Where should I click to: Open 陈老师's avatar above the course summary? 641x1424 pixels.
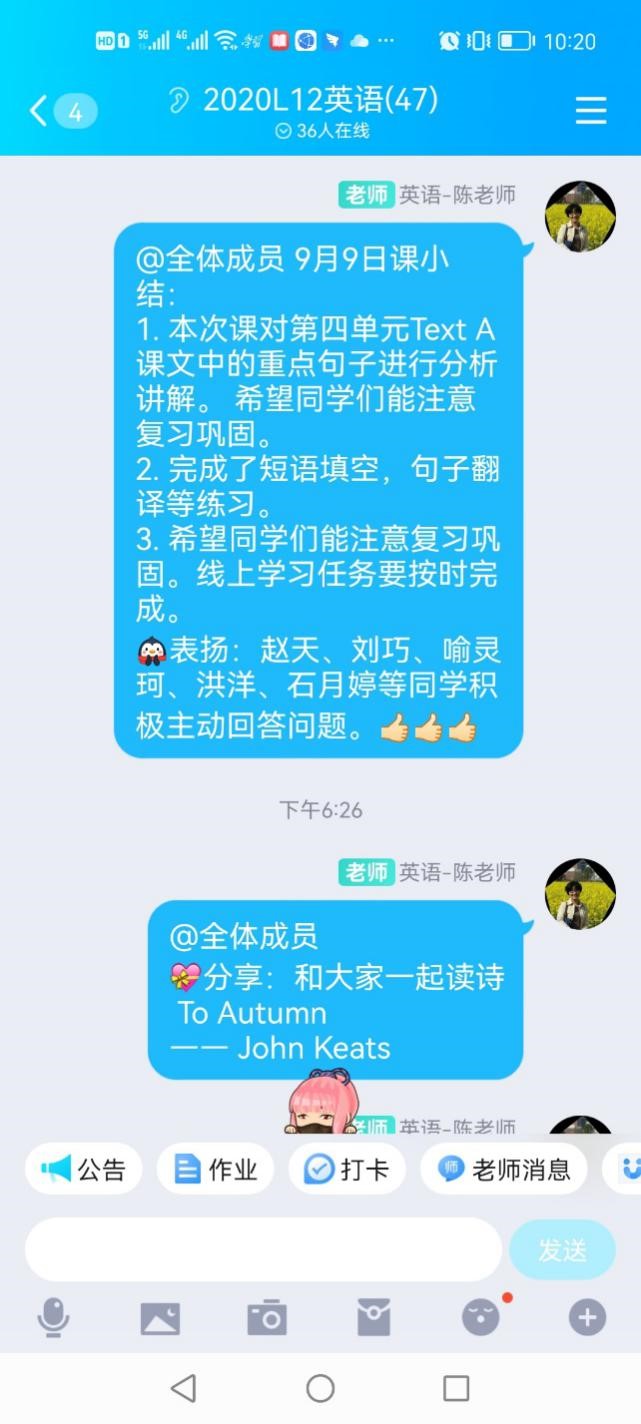point(579,217)
